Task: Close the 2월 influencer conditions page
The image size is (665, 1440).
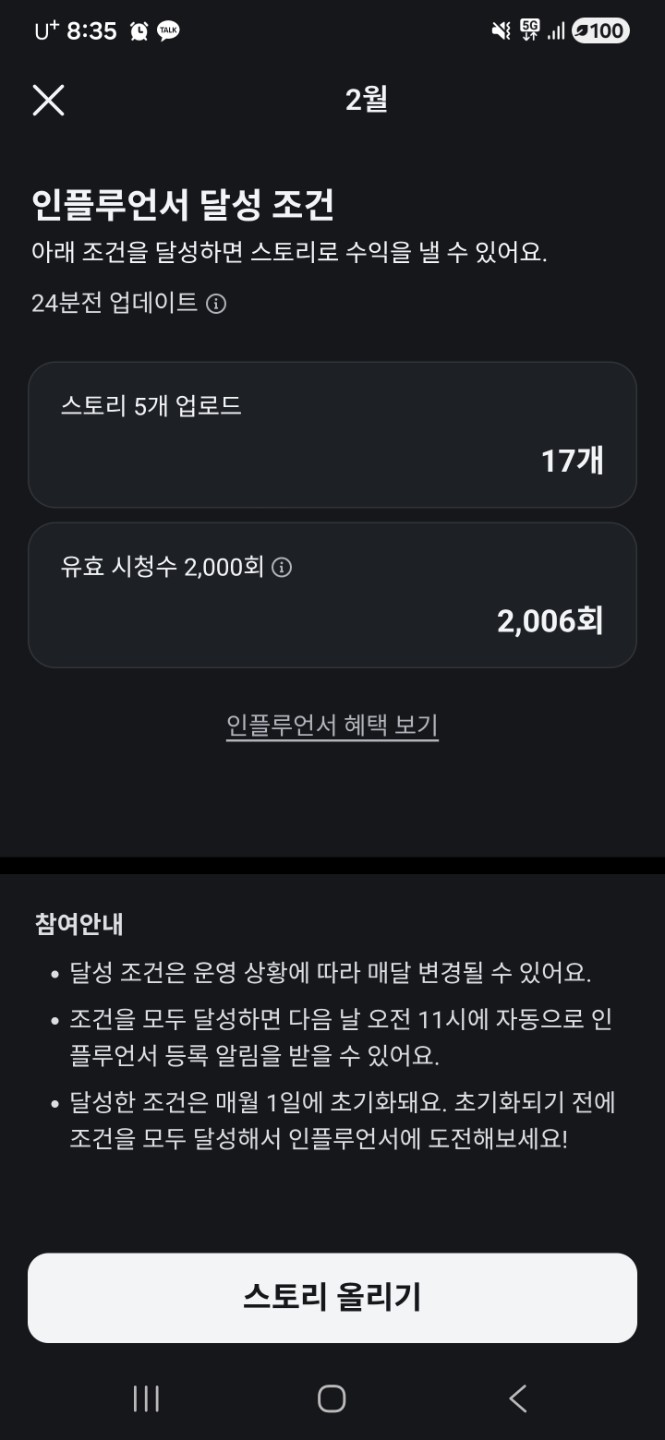Action: click(x=48, y=100)
